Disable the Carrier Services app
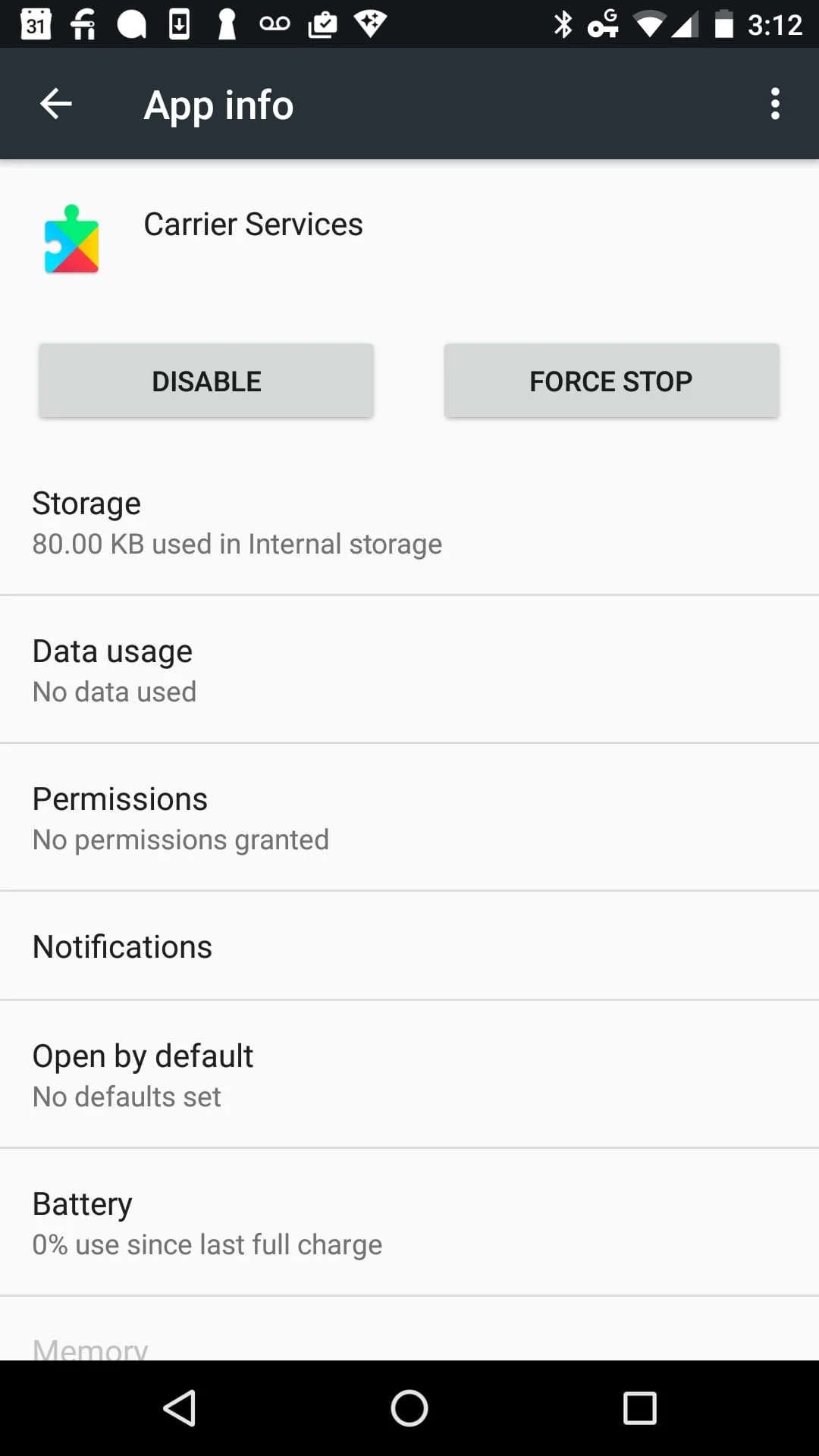This screenshot has width=819, height=1456. 206,380
